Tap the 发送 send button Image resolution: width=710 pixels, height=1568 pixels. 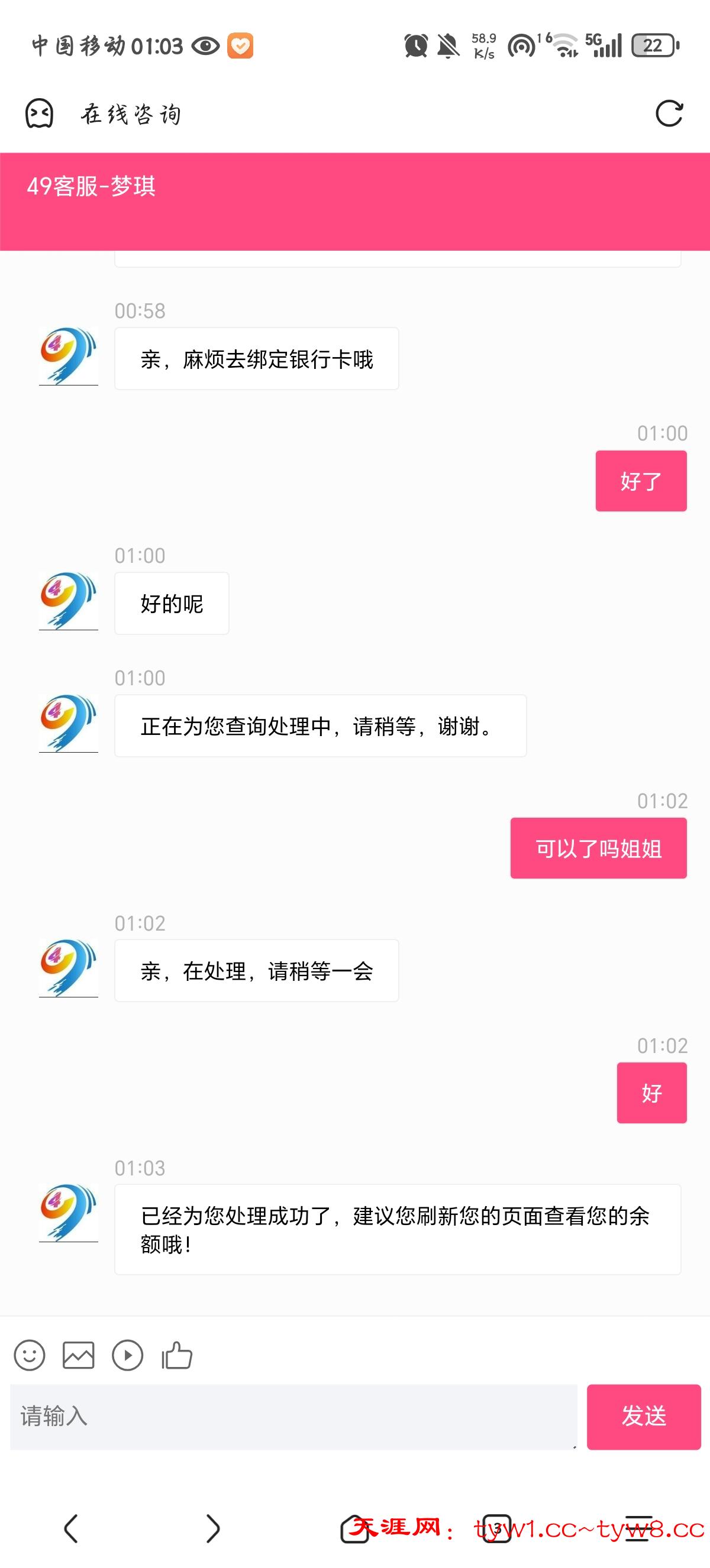(644, 1417)
